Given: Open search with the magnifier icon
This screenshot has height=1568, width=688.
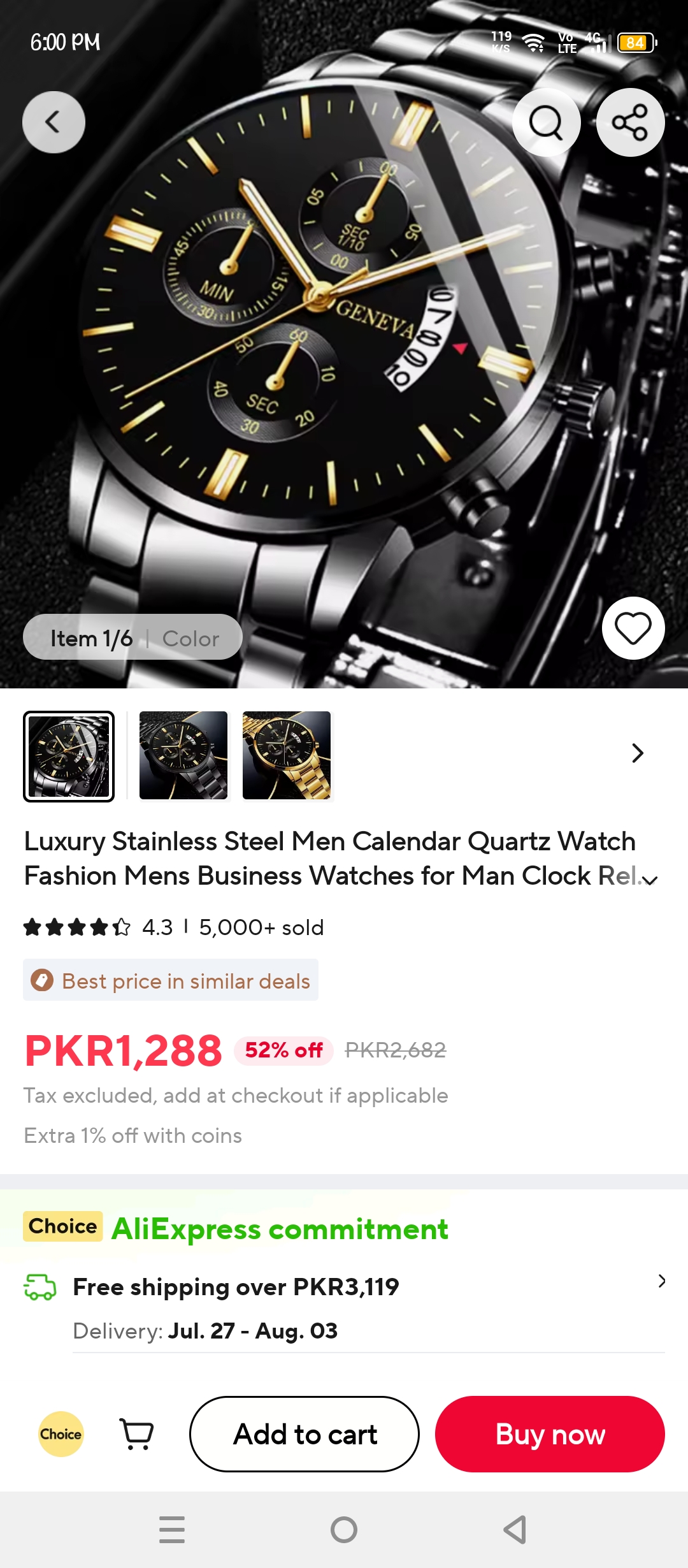Looking at the screenshot, I should coord(547,122).
